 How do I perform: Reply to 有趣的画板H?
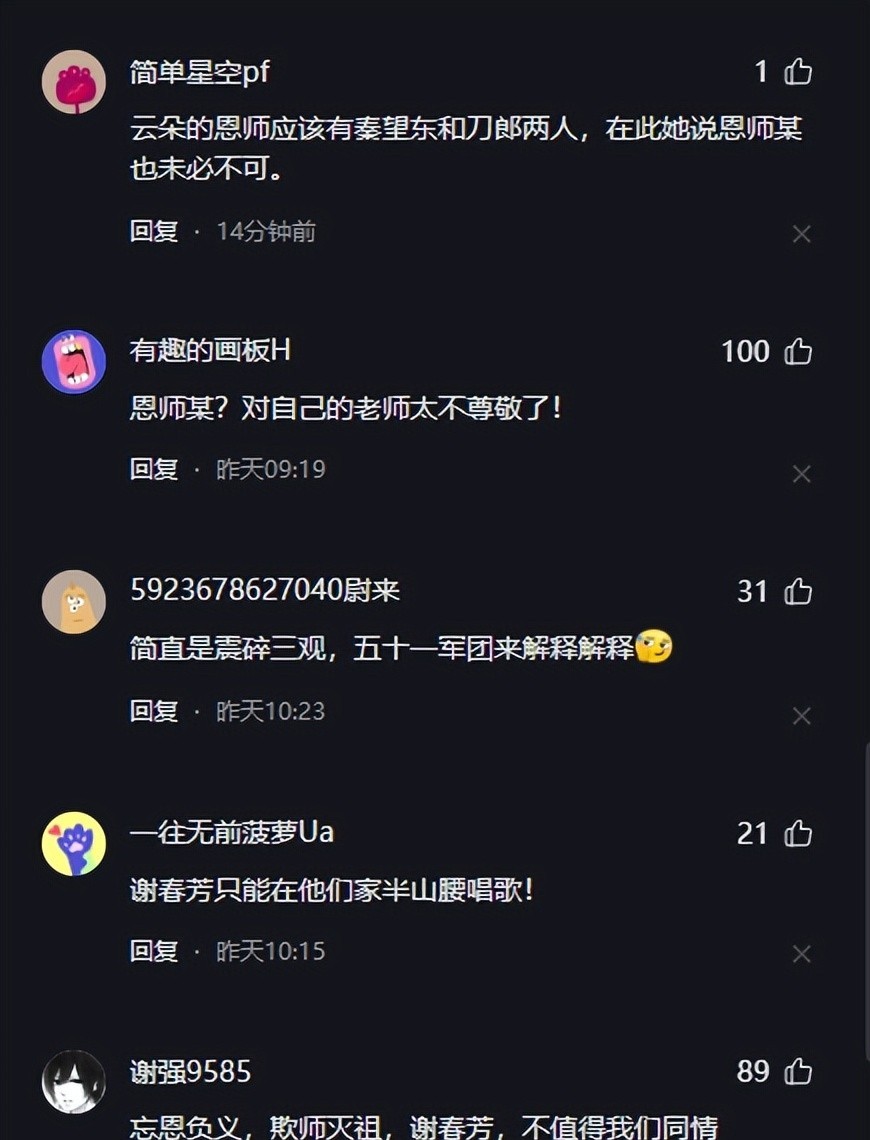[154, 469]
